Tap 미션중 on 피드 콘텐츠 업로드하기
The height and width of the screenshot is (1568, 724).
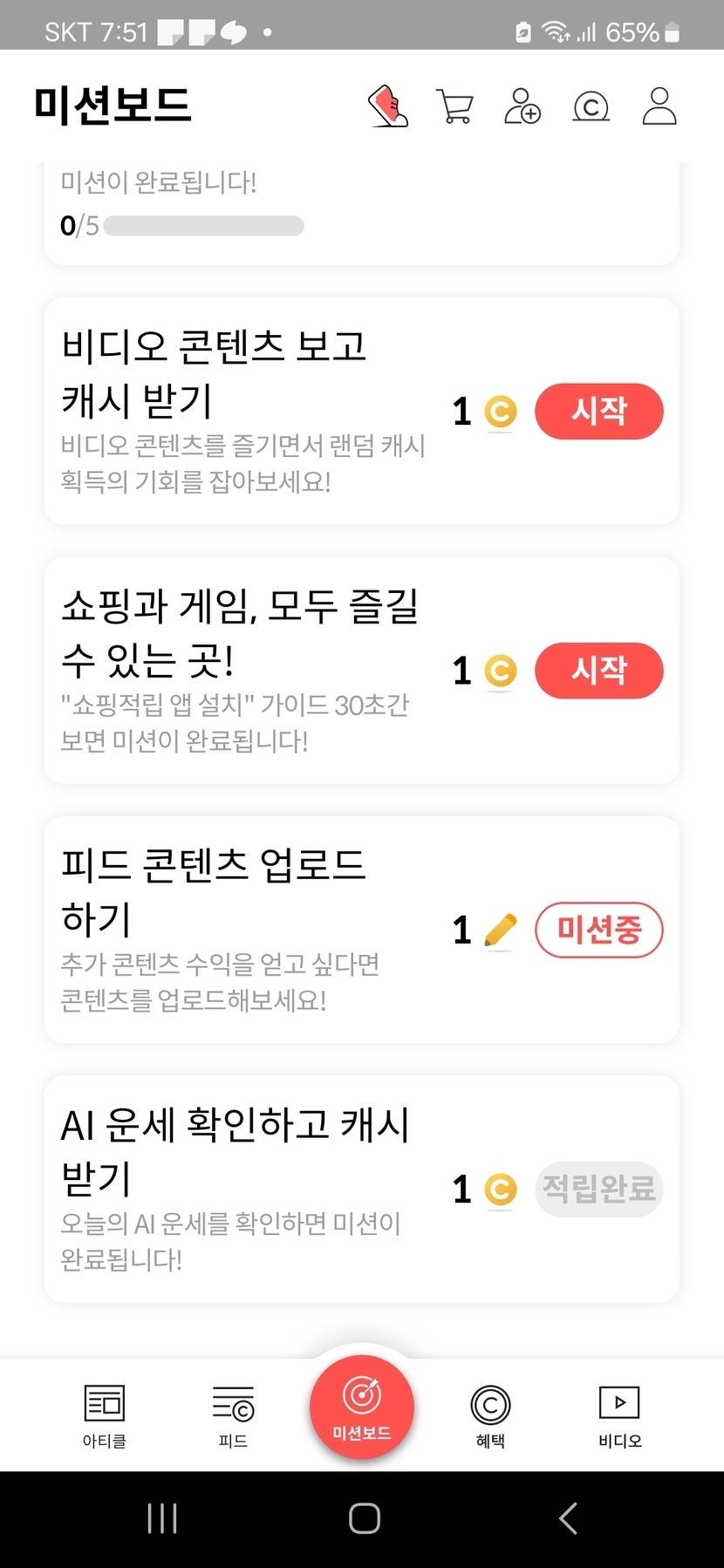click(598, 930)
